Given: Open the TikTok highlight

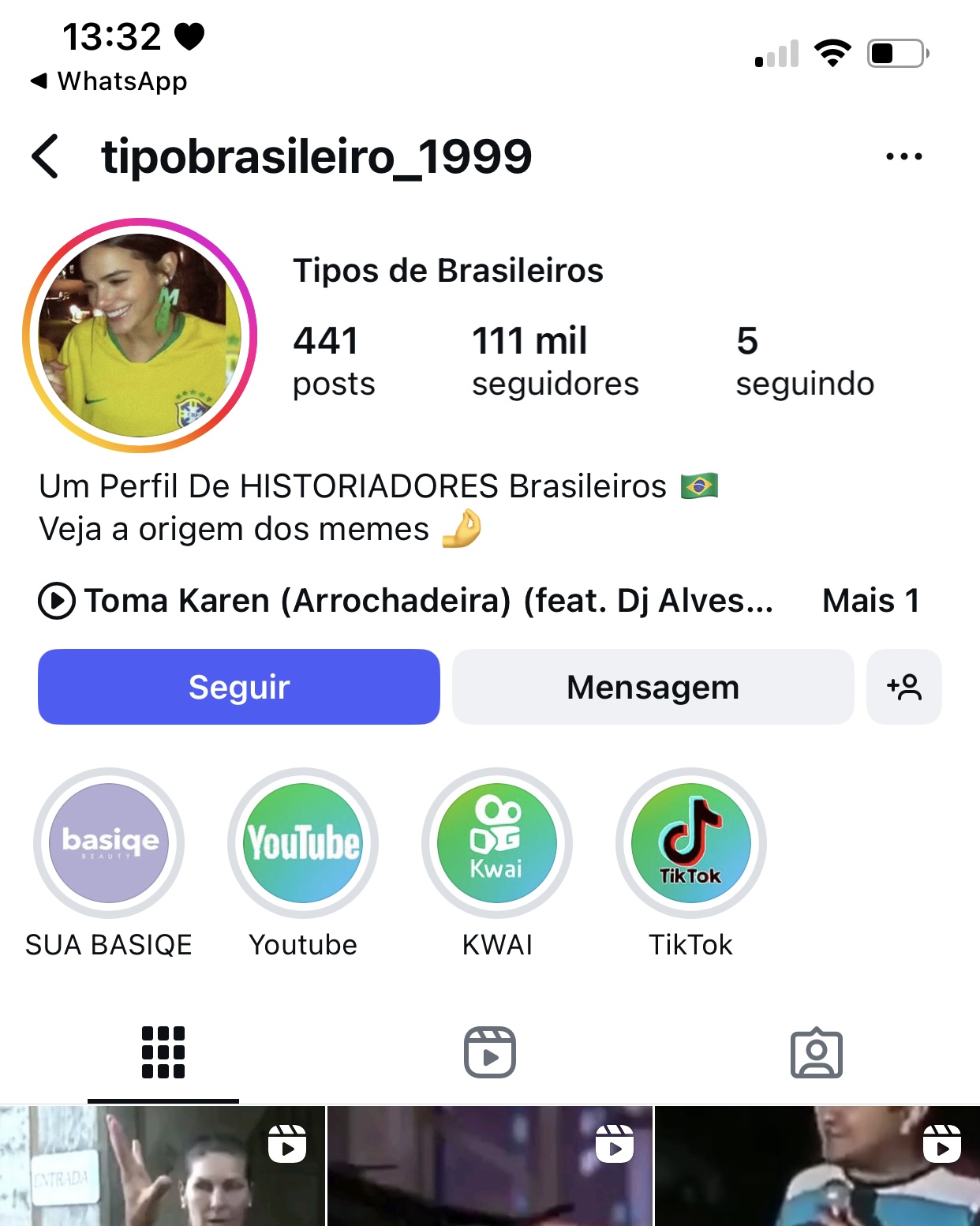Looking at the screenshot, I should [x=691, y=843].
